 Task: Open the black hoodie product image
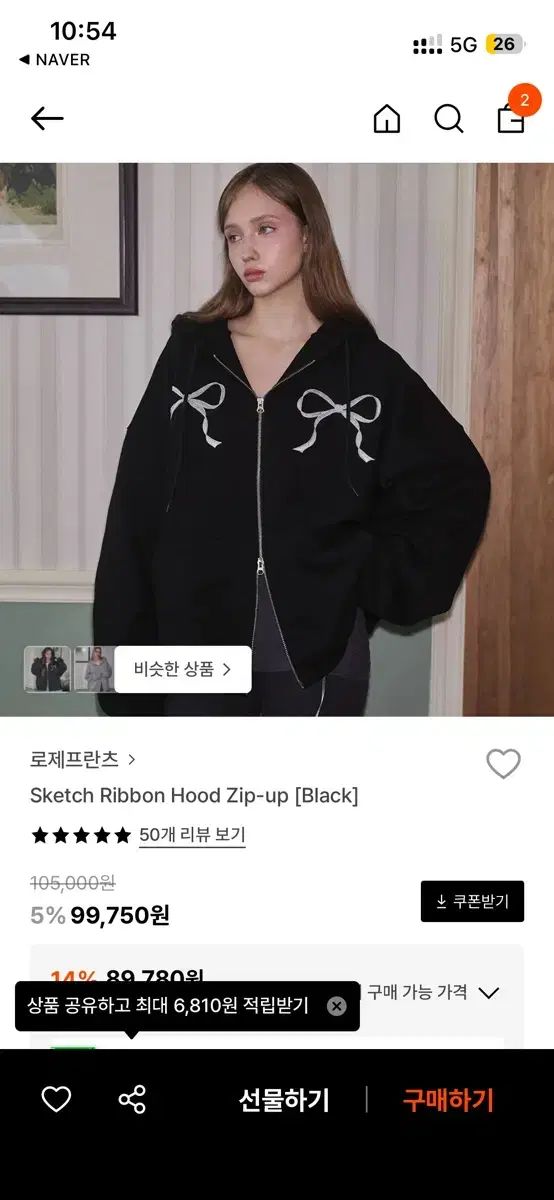277,439
